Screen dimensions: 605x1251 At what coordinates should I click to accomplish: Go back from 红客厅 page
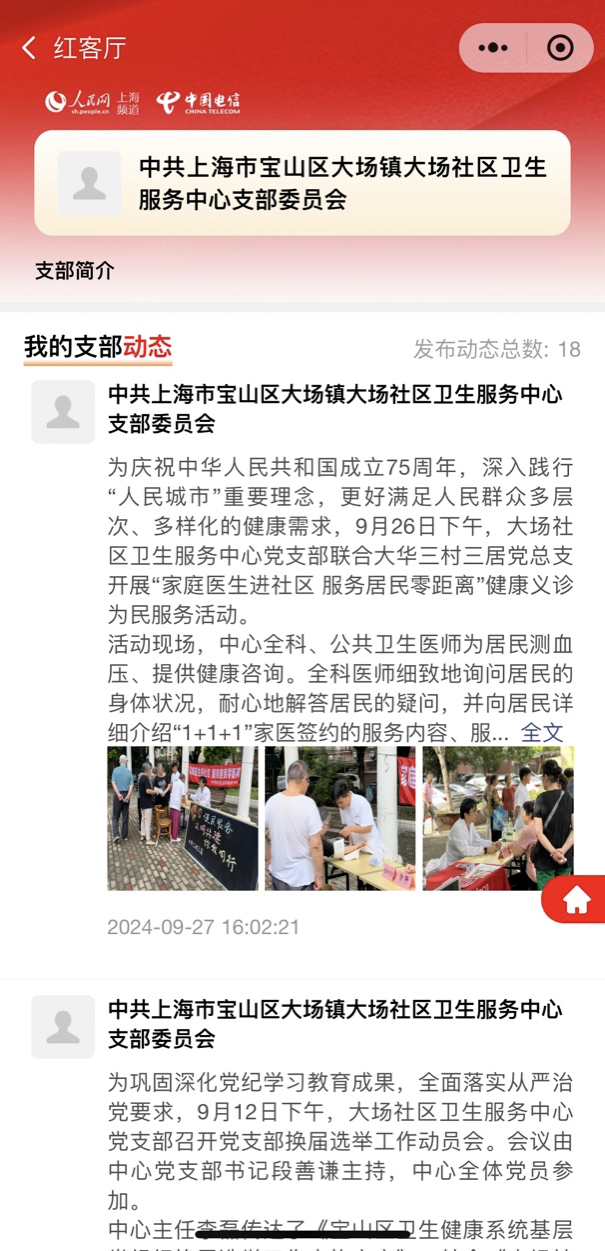click(x=29, y=48)
